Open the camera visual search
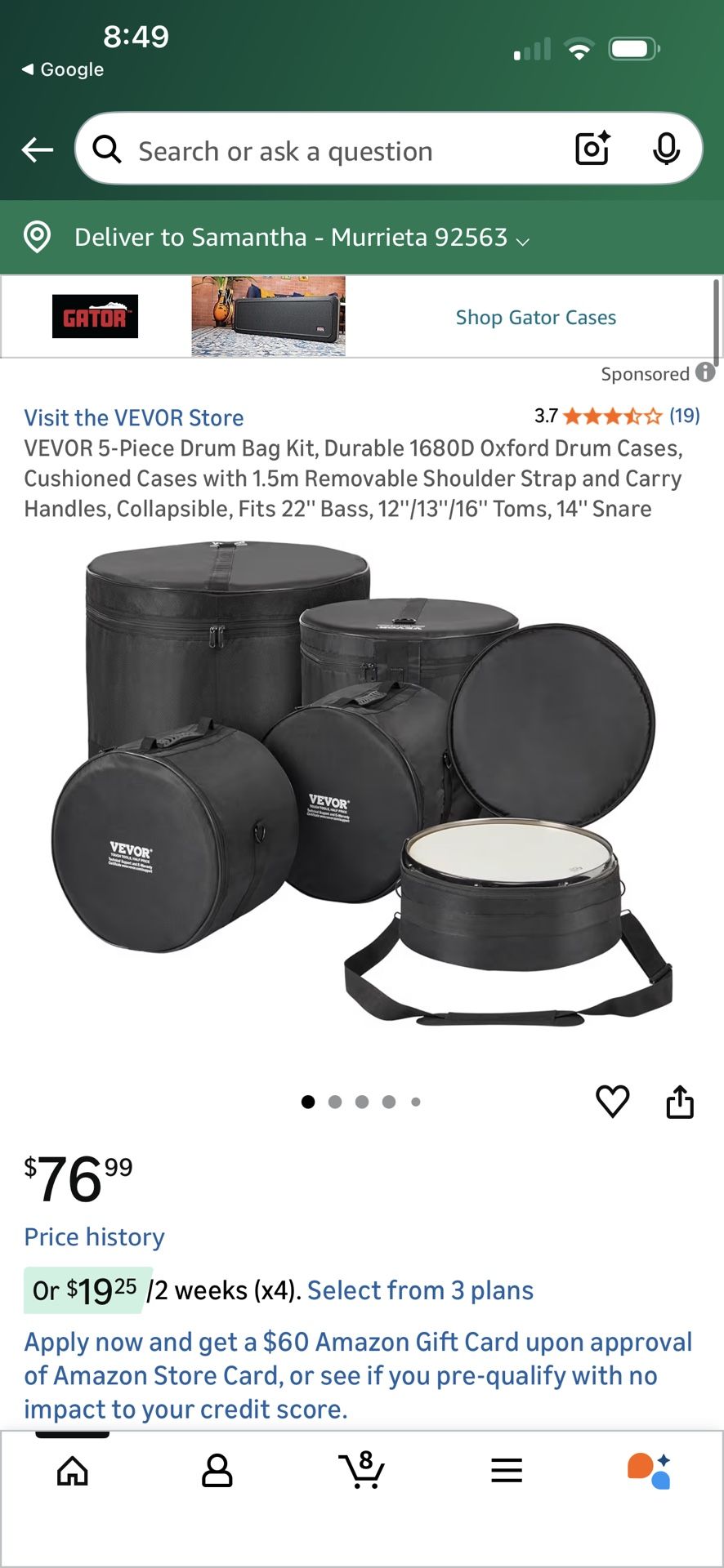The height and width of the screenshot is (1568, 724). click(x=592, y=149)
